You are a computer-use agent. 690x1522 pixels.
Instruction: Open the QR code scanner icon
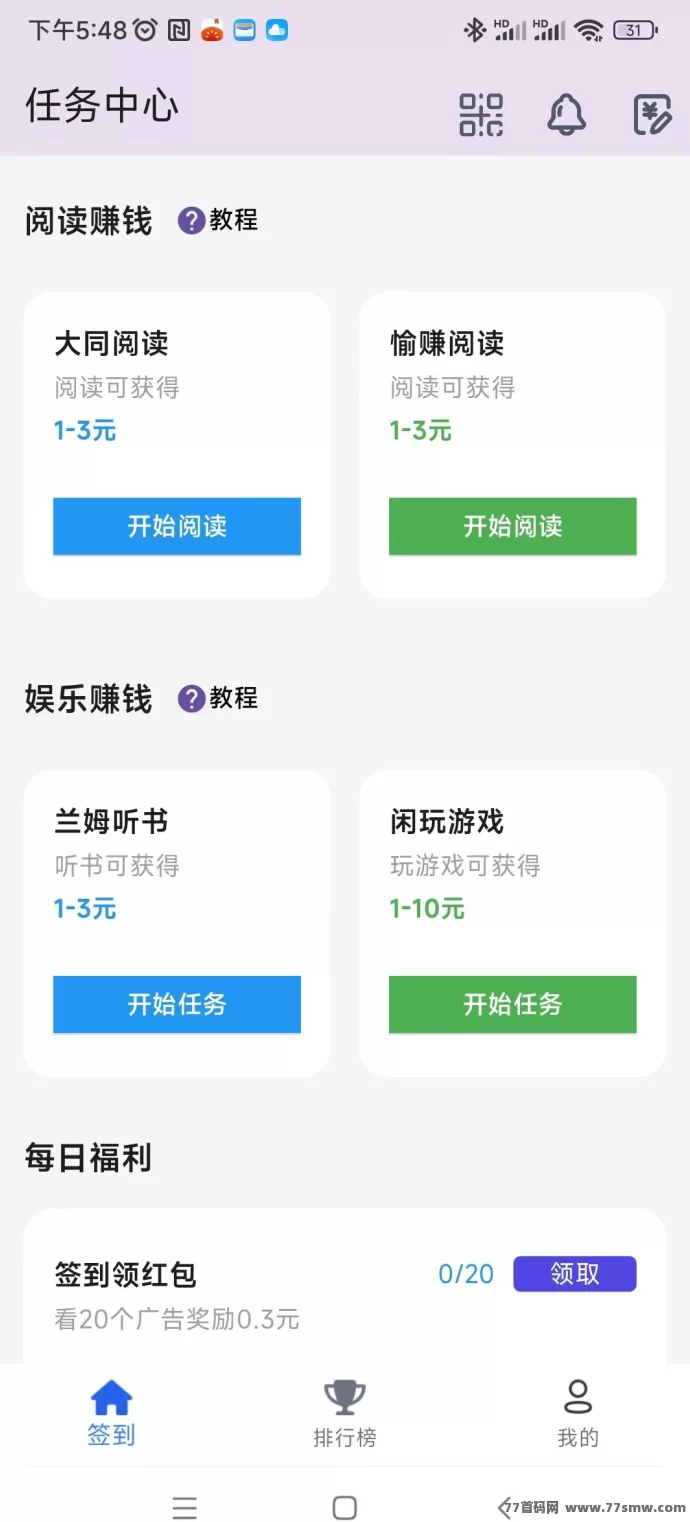481,115
